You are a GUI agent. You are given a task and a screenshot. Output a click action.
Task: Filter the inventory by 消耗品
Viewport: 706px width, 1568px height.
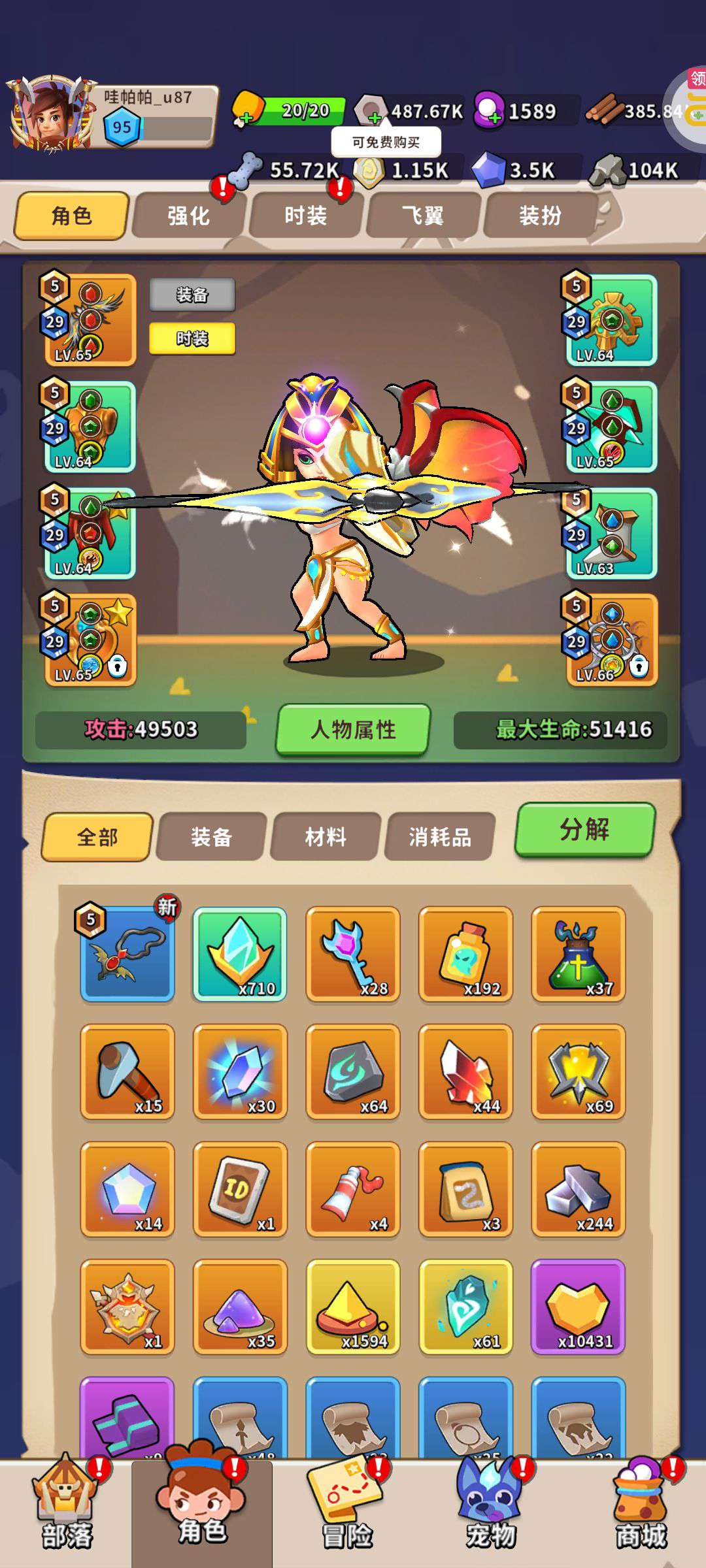point(440,837)
